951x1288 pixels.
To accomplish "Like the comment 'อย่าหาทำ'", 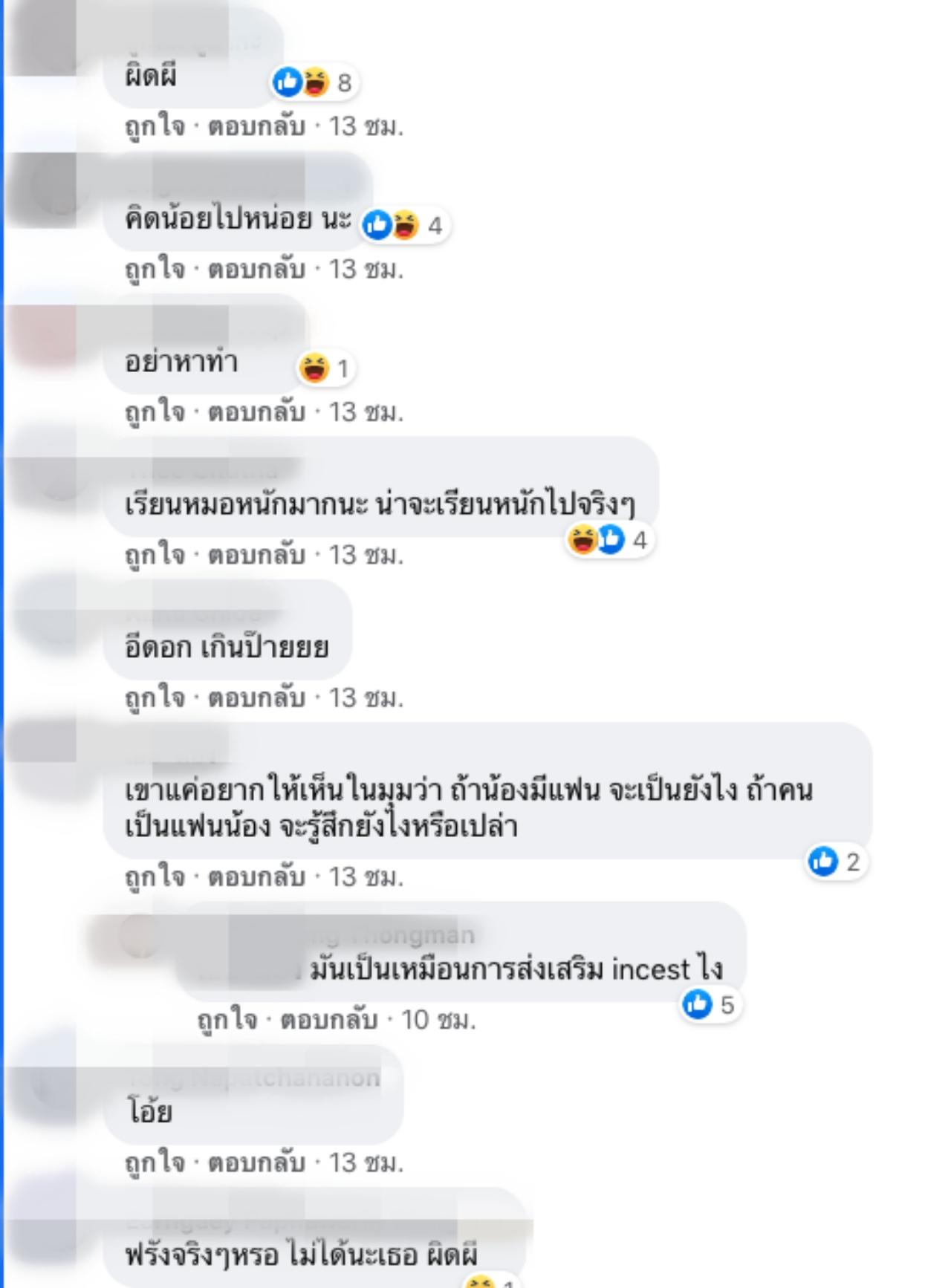I will click(x=154, y=412).
